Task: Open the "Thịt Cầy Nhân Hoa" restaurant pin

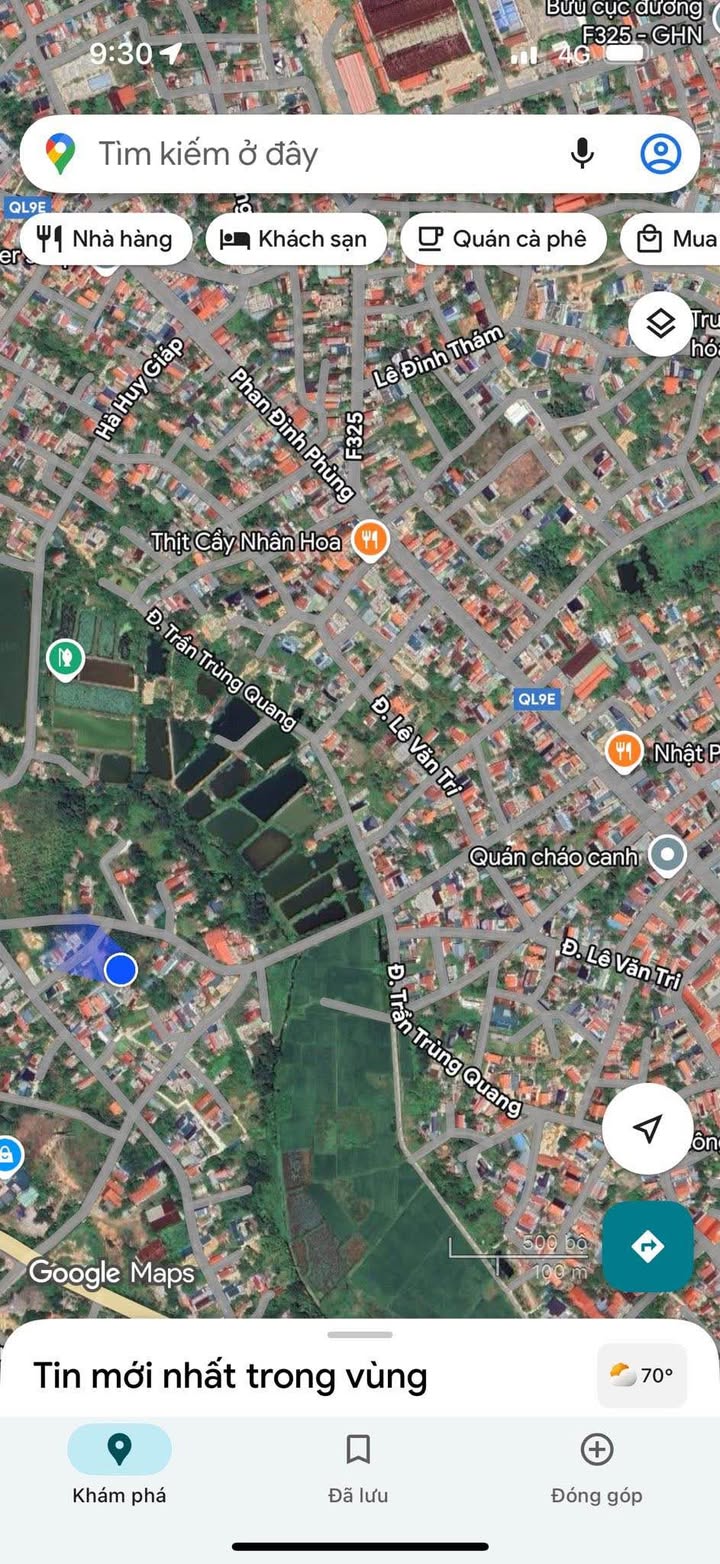Action: [x=371, y=541]
